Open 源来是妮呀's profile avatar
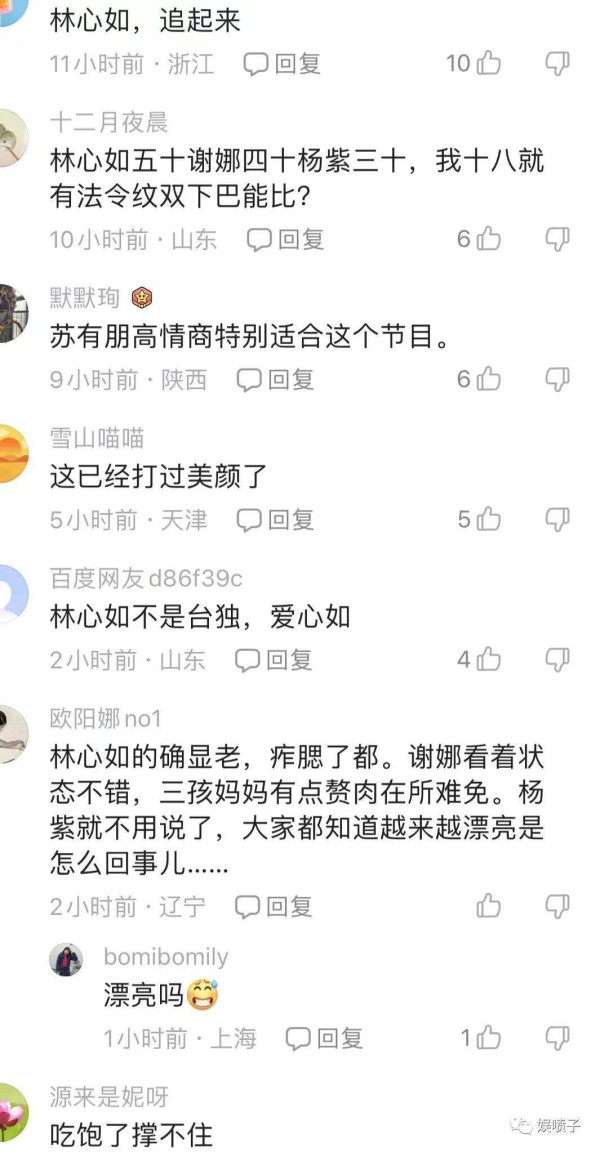The height and width of the screenshot is (1152, 600). (12, 1112)
